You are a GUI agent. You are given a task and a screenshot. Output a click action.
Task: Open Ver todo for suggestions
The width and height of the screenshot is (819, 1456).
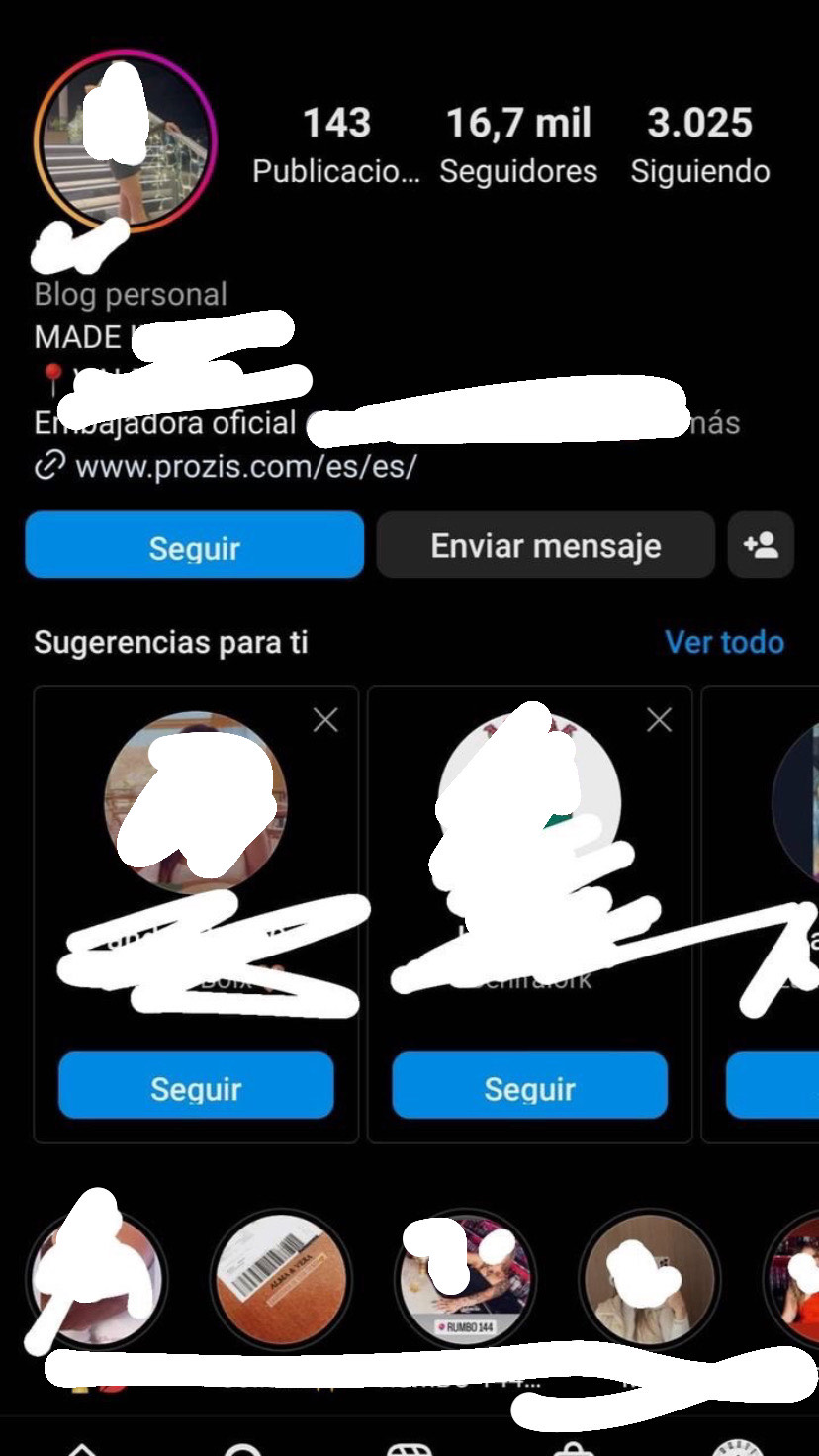(724, 642)
